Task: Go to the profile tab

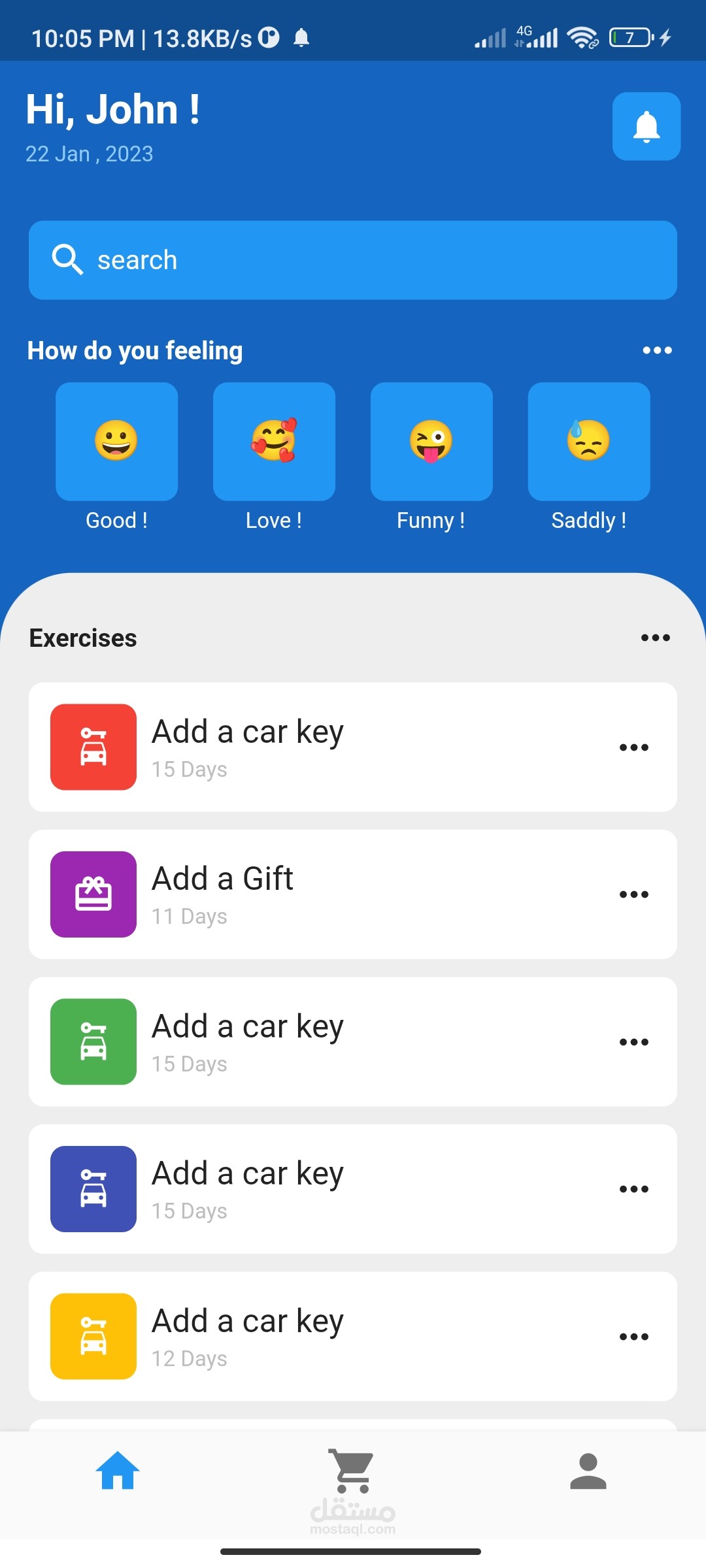Action: [x=588, y=1471]
